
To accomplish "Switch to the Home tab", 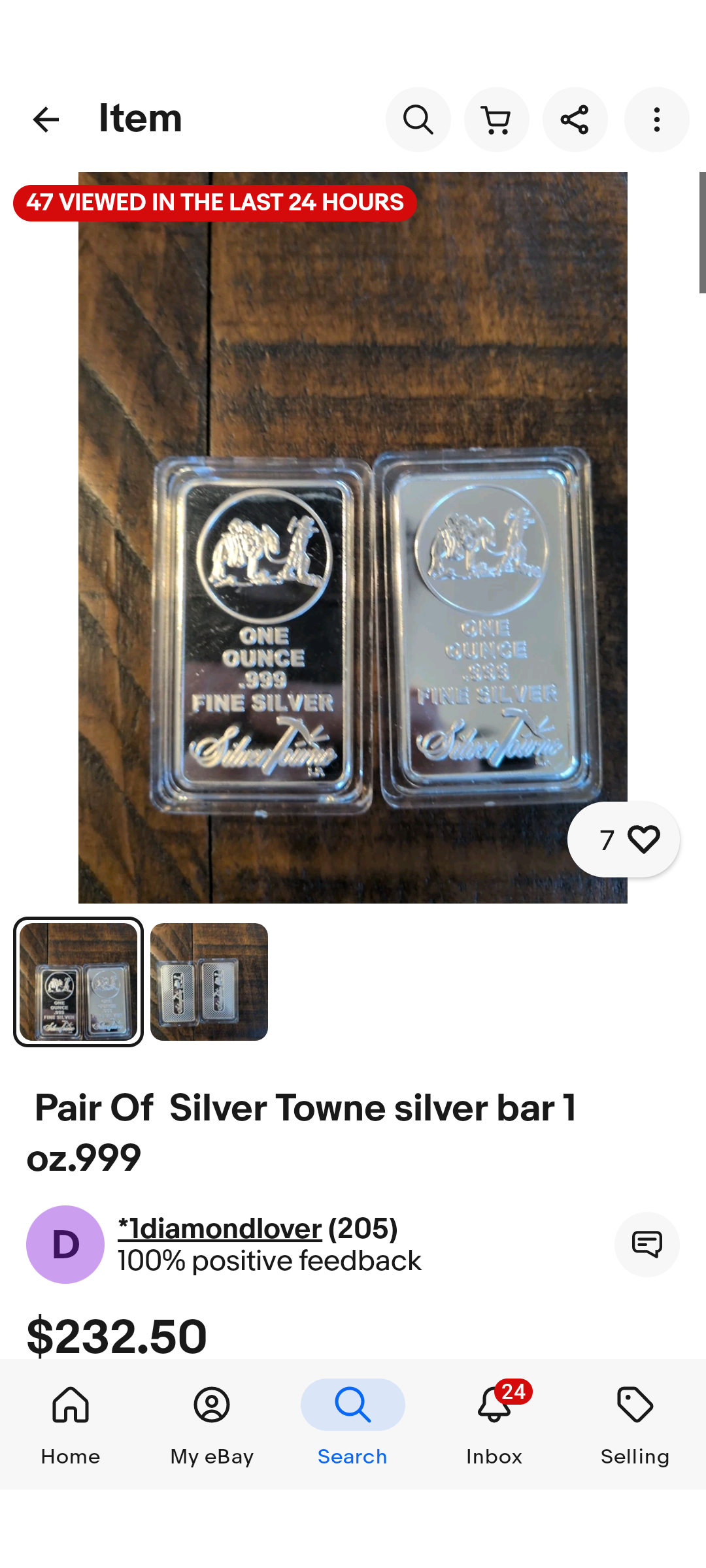I will point(71,1424).
